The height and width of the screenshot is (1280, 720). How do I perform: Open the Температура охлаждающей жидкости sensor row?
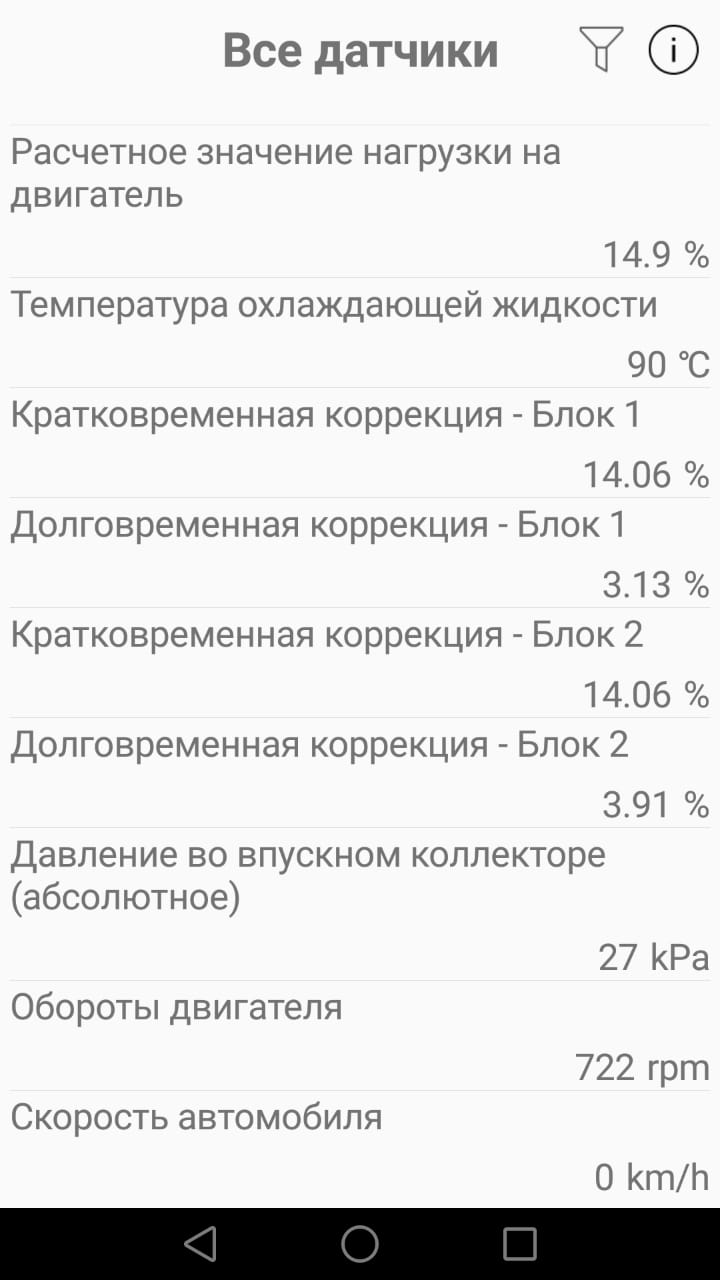pos(360,334)
